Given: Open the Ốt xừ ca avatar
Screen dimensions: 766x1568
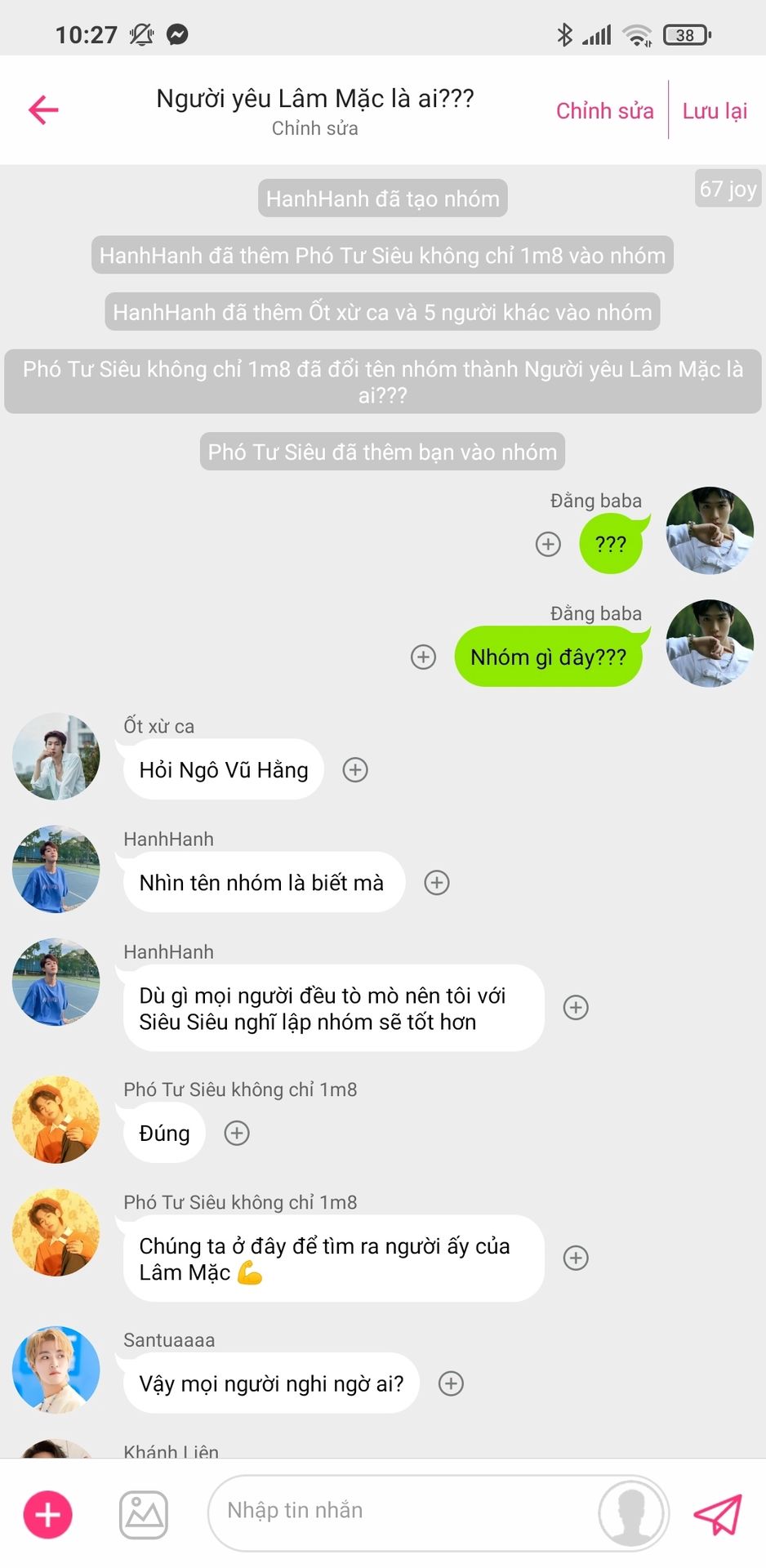Looking at the screenshot, I should (56, 756).
